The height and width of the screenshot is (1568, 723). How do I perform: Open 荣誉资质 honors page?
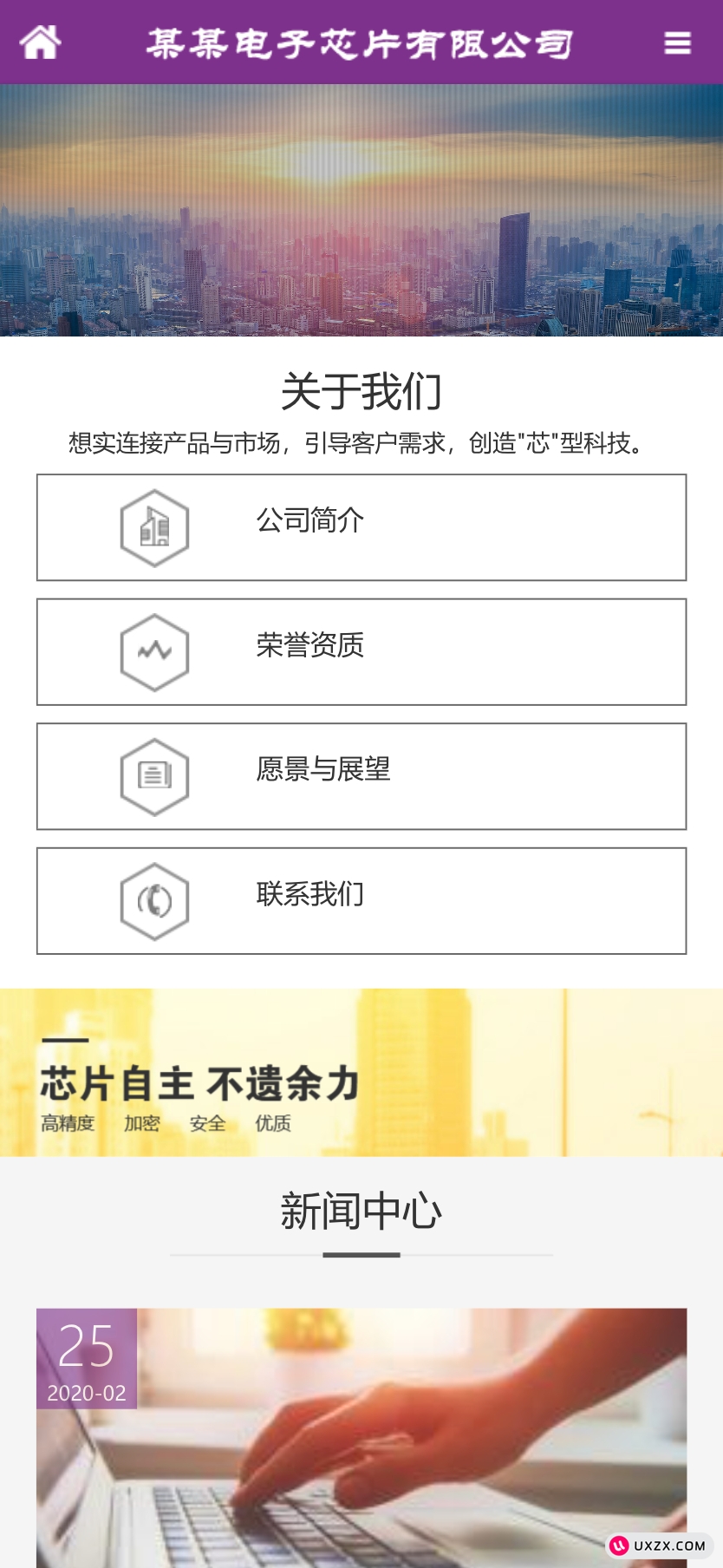[x=361, y=651]
